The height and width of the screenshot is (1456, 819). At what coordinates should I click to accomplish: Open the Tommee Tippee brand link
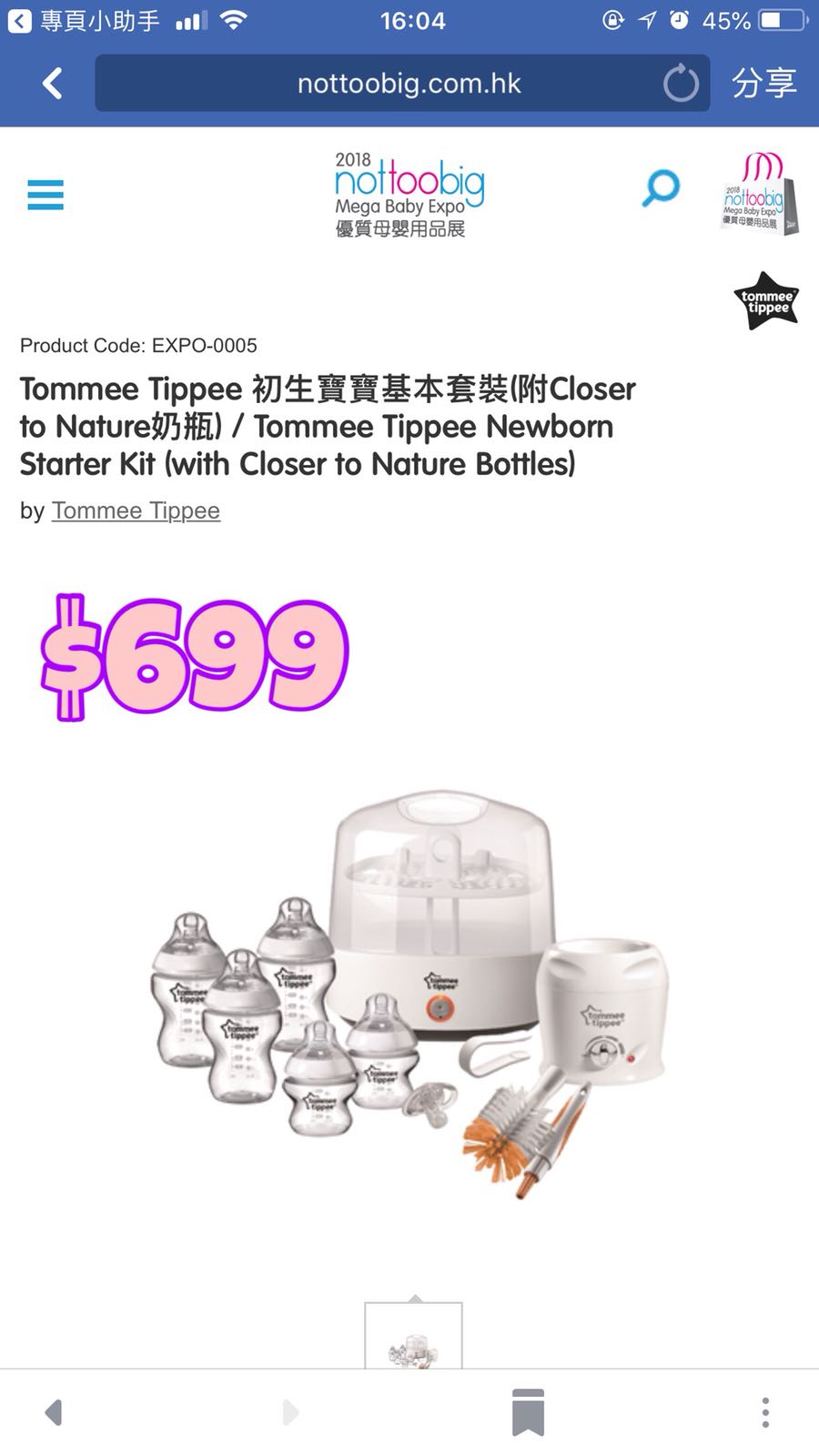136,511
